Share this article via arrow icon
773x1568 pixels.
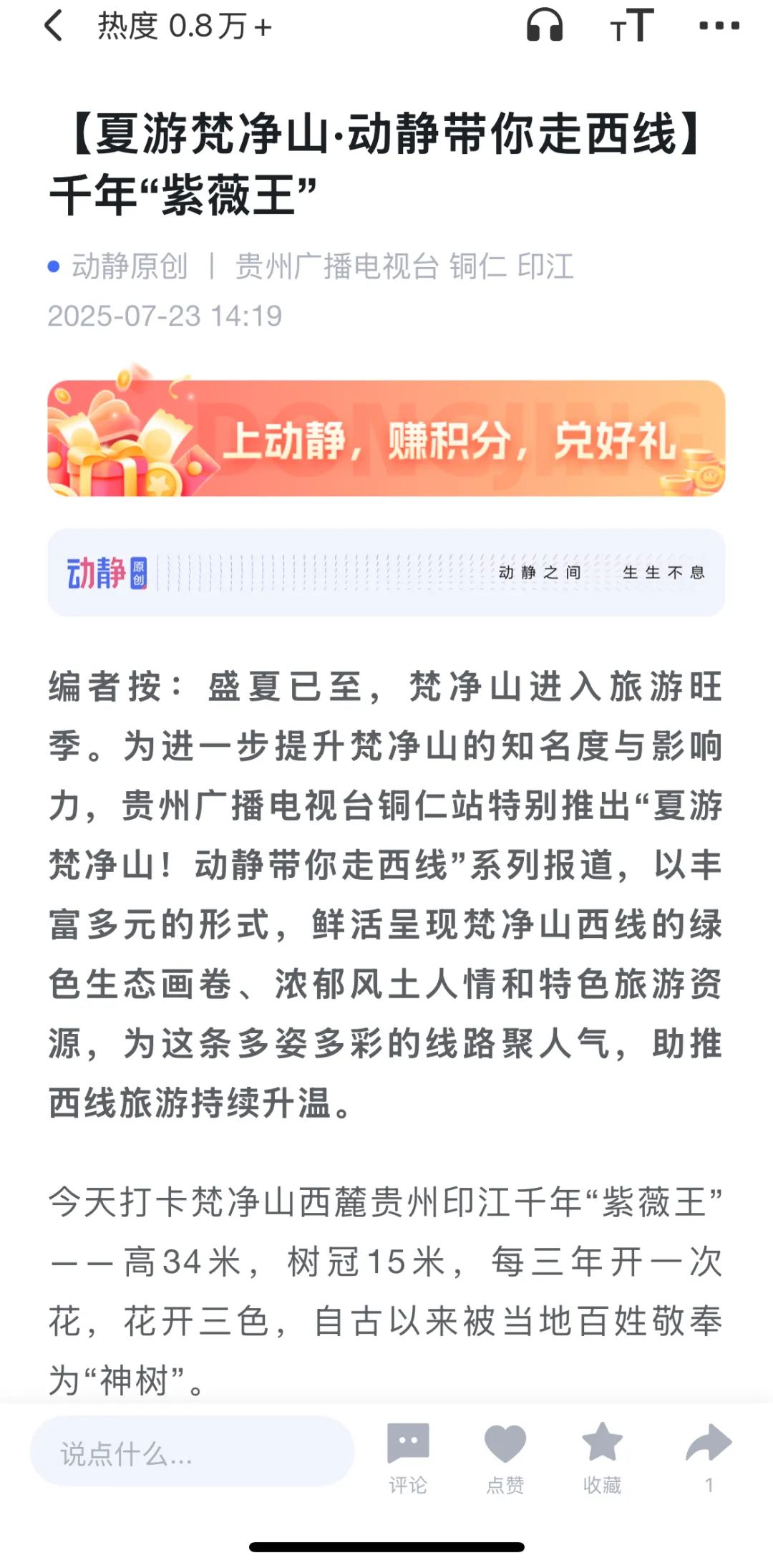pos(709,1453)
